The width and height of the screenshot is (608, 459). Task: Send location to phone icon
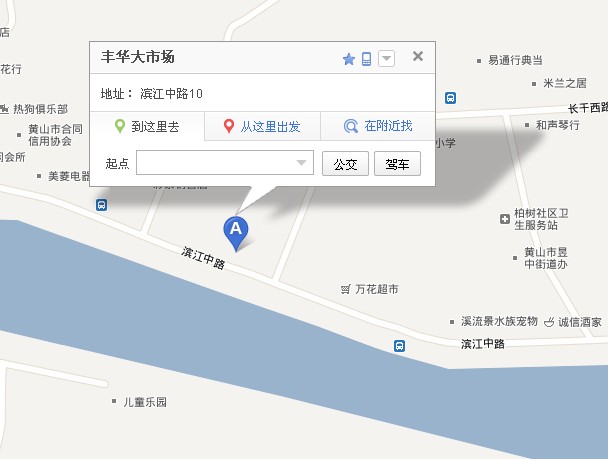tap(367, 59)
